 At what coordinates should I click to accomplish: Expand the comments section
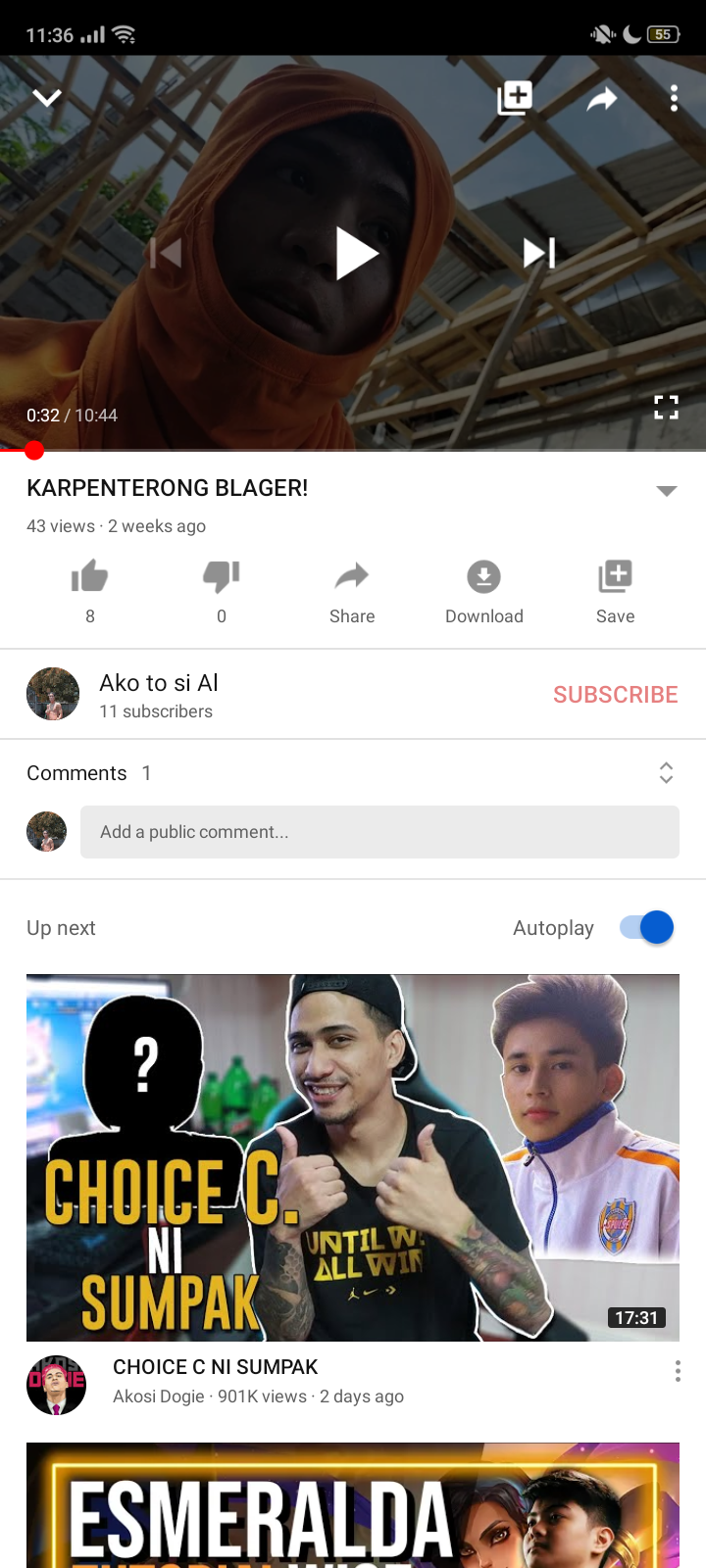(x=666, y=773)
